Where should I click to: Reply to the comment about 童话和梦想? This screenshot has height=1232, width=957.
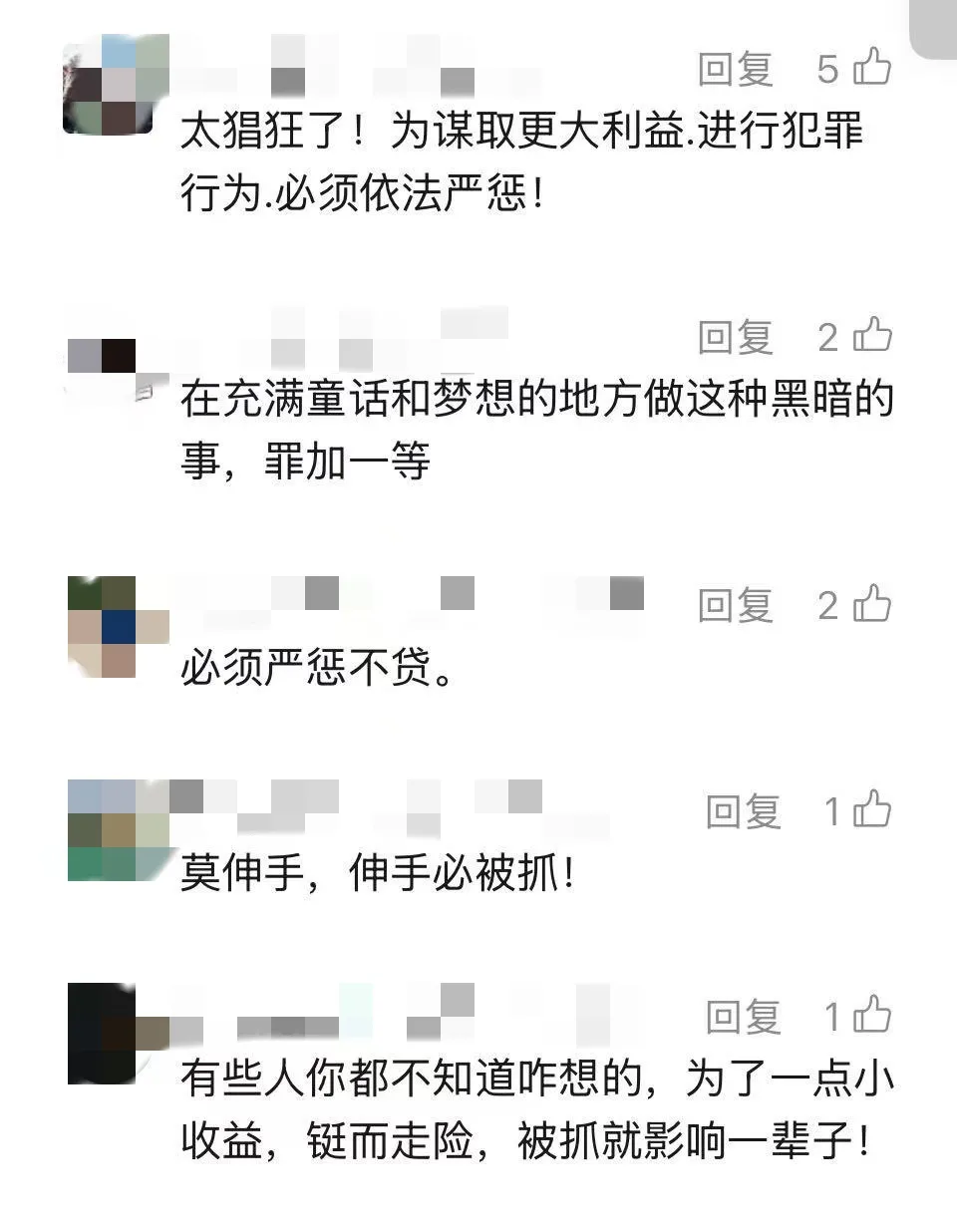tap(735, 337)
